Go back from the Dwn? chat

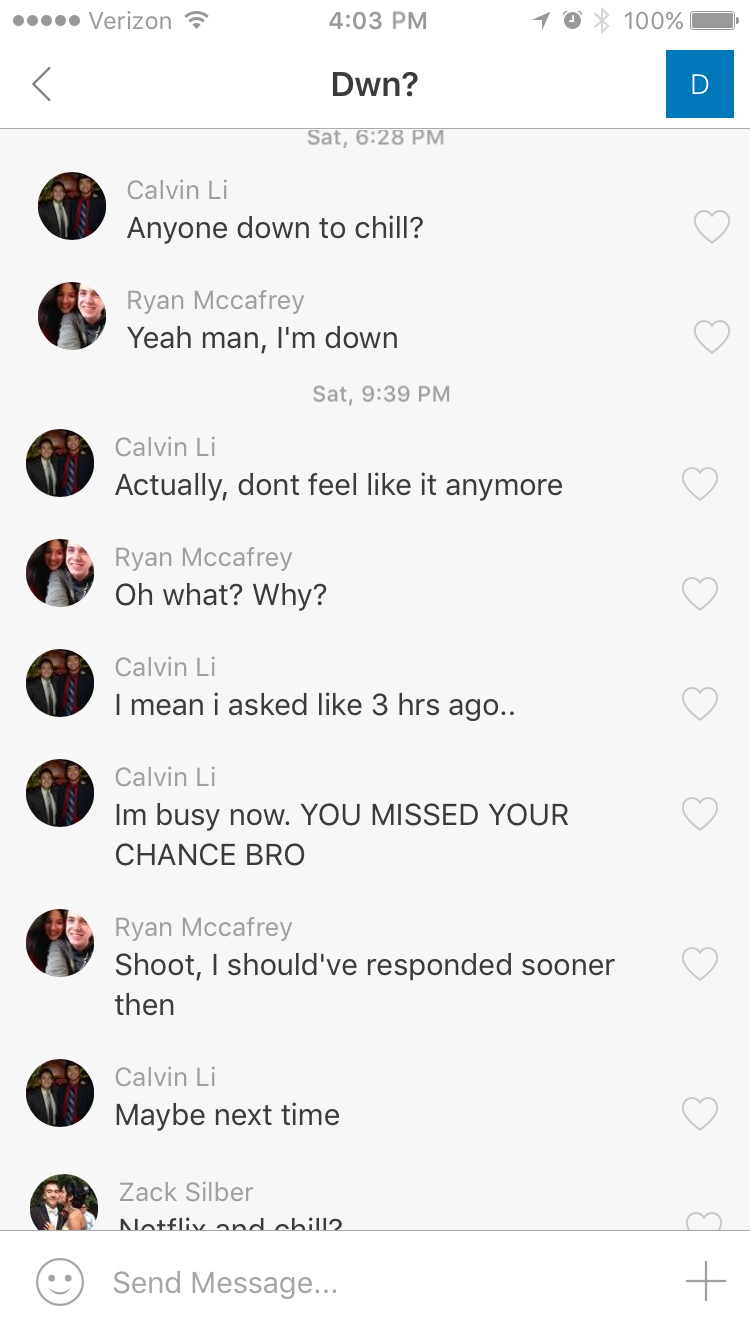[x=42, y=85]
